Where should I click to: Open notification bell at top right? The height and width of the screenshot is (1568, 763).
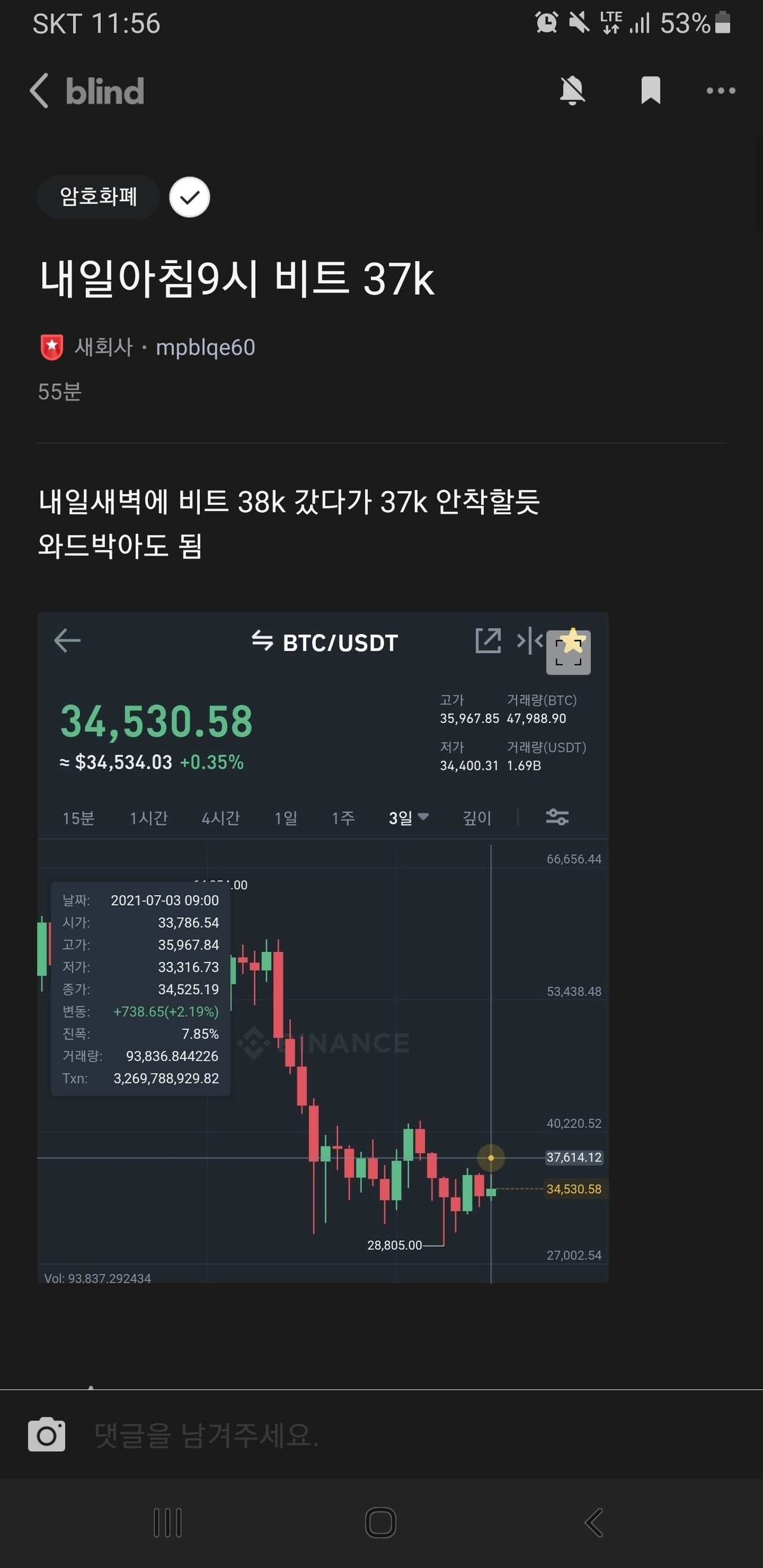(573, 90)
